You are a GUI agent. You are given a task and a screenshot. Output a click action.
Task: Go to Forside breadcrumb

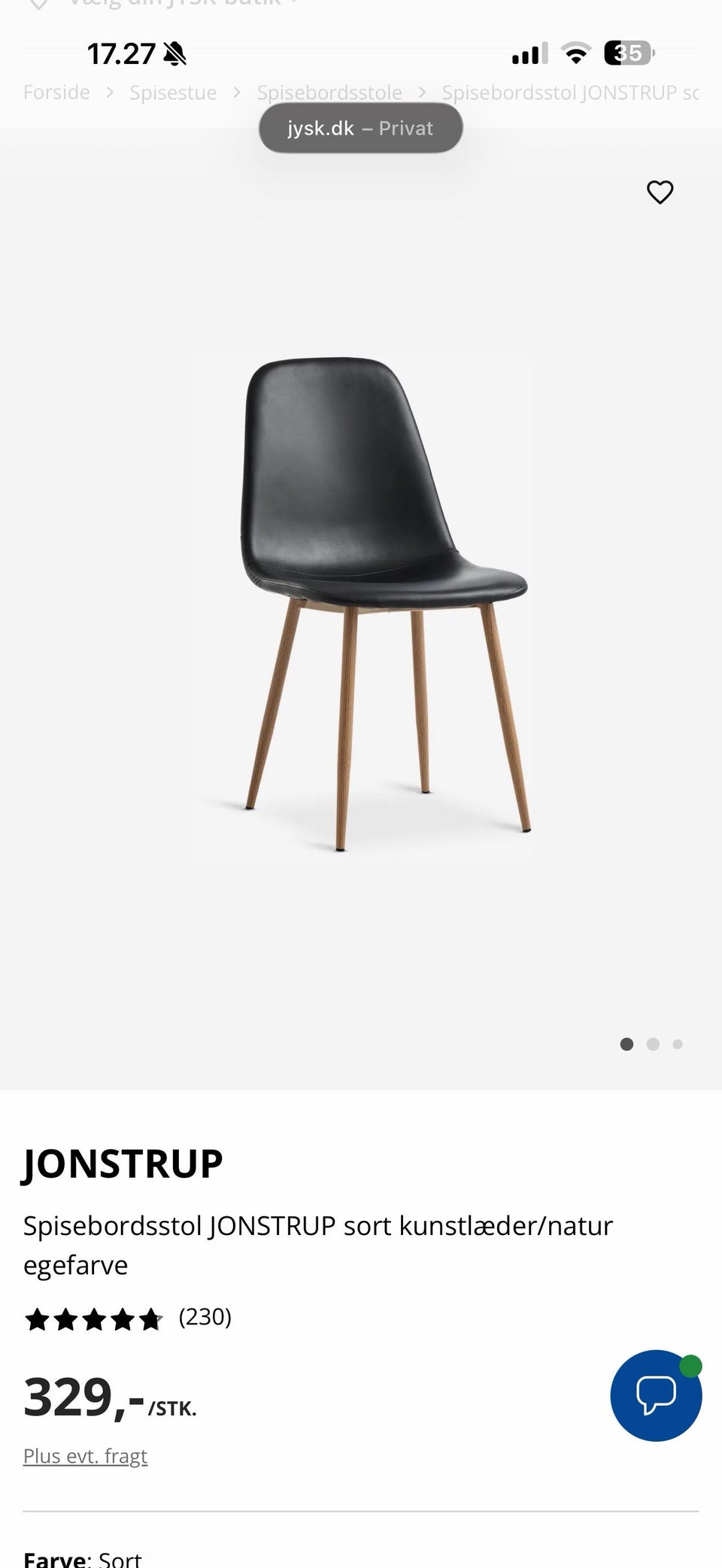pyautogui.click(x=56, y=92)
